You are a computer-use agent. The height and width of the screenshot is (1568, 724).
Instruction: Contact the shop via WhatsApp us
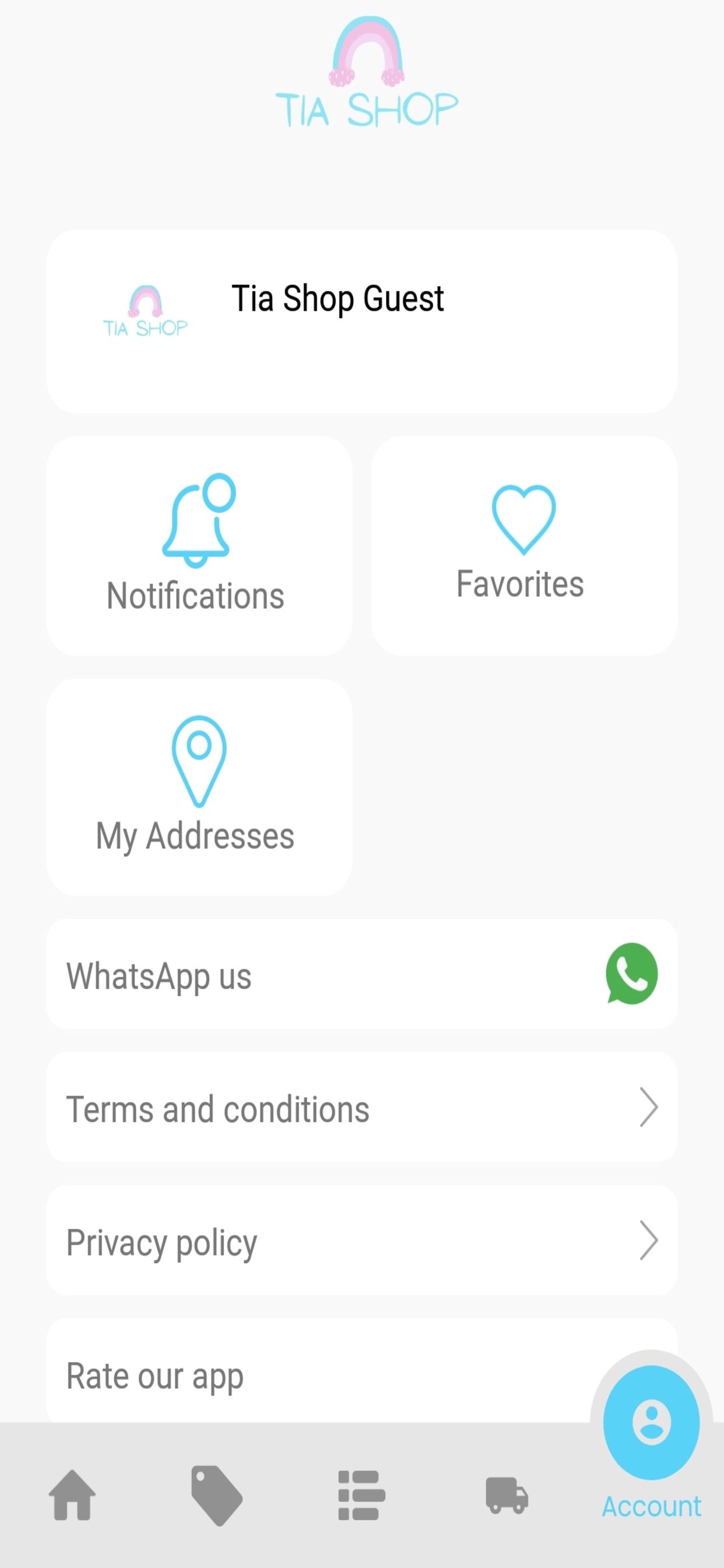pyautogui.click(x=361, y=974)
